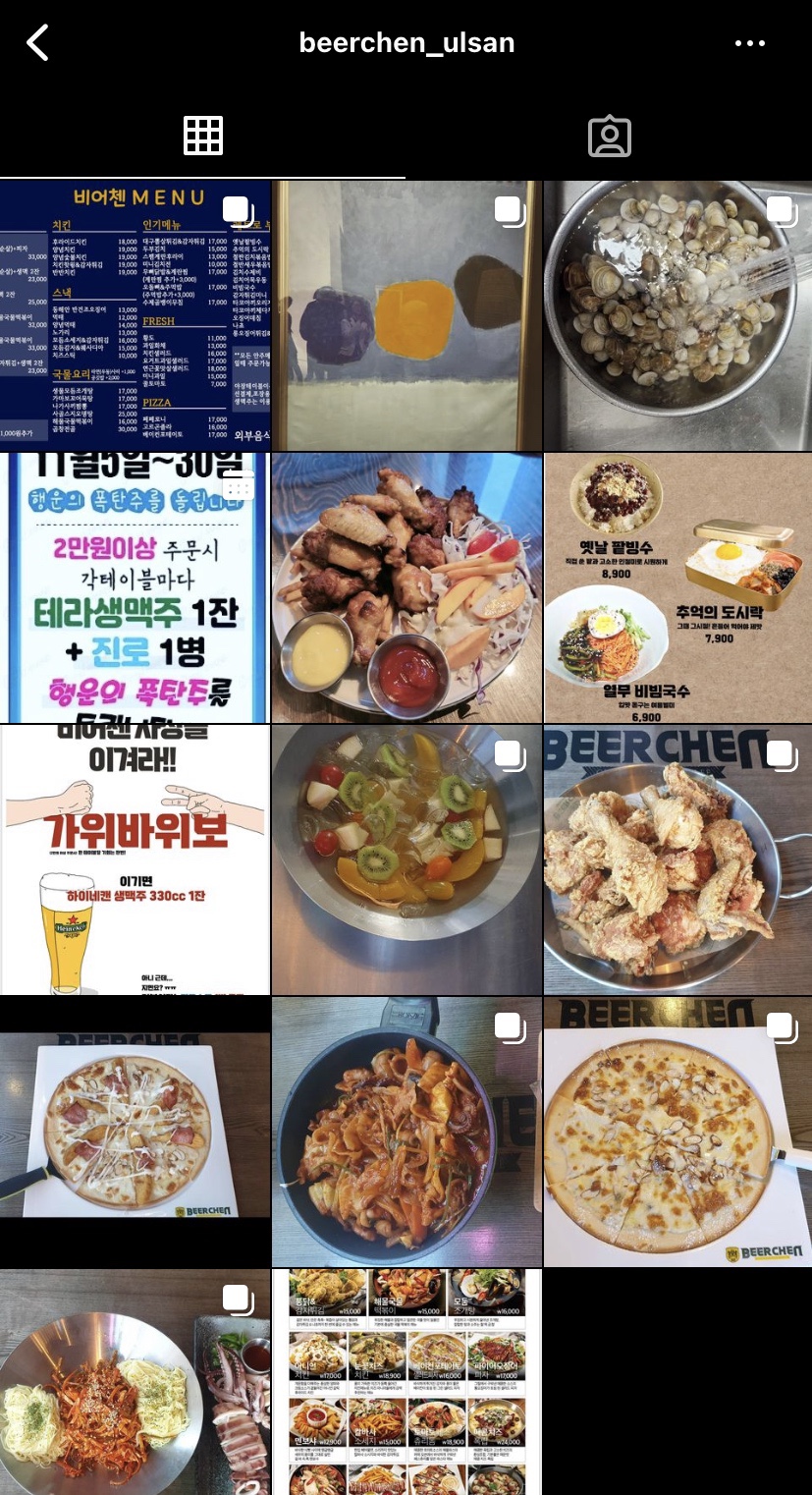Open the spicy noodles with squid post
The height and width of the screenshot is (1495, 812).
click(135, 1382)
